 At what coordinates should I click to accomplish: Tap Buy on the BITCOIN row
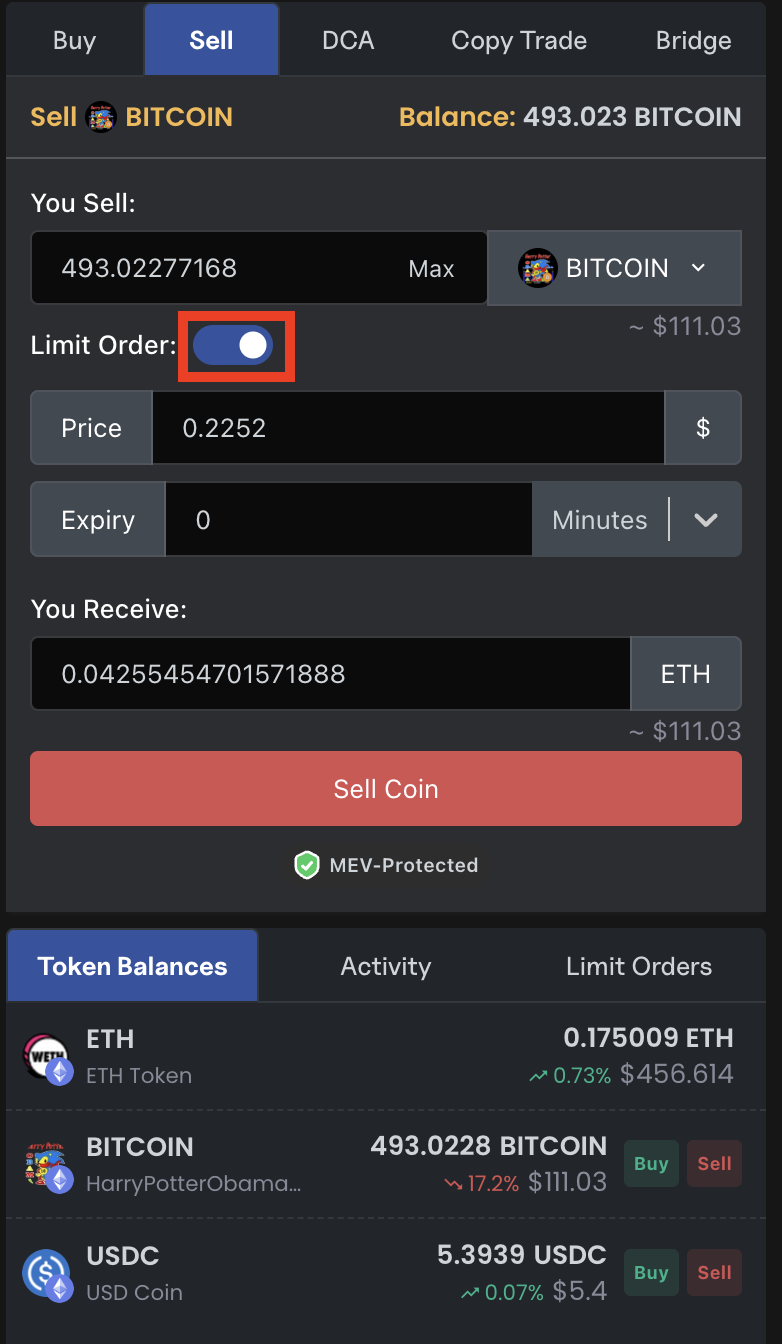coord(650,1163)
